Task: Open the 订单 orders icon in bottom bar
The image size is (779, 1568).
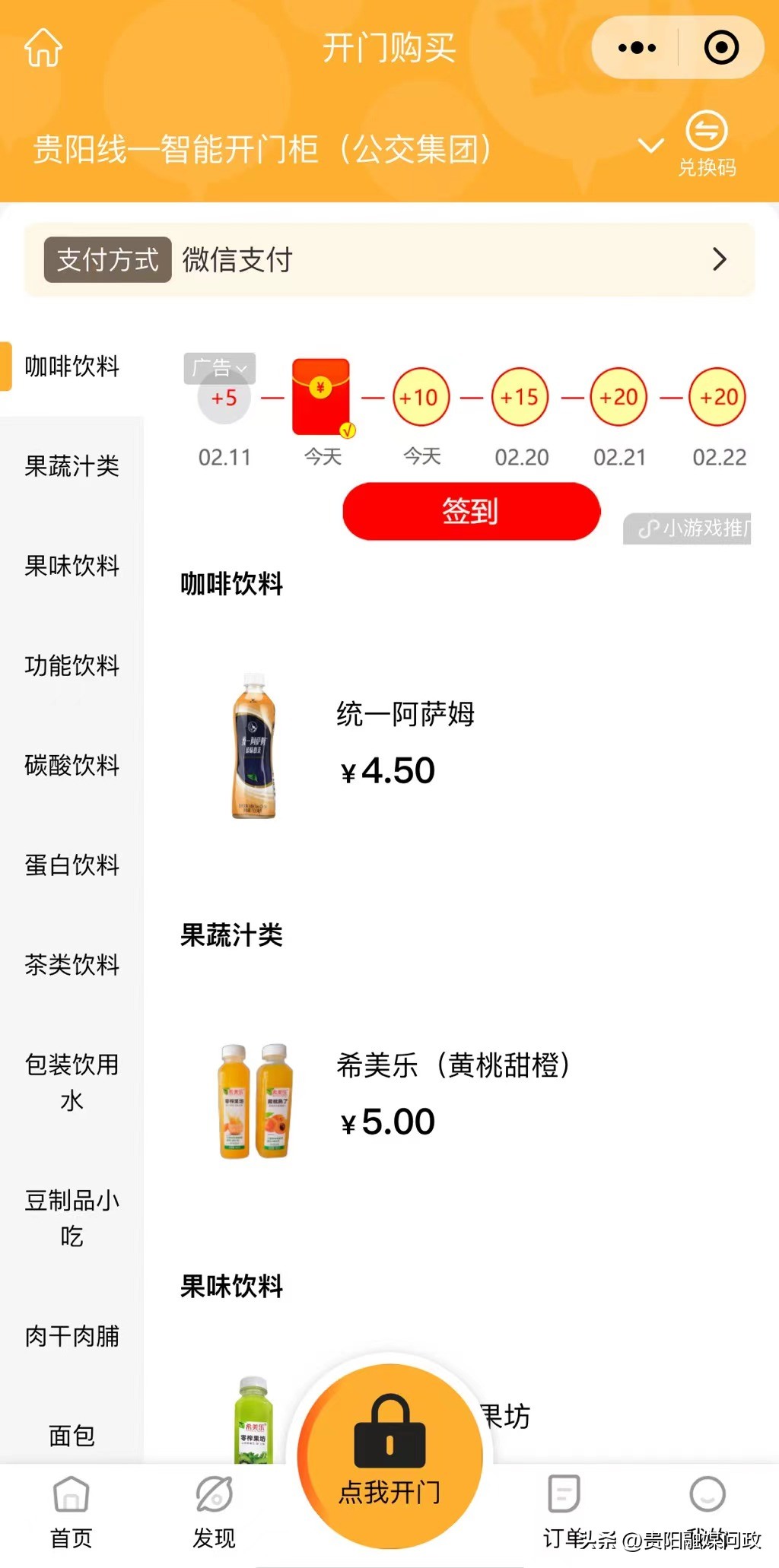Action: pyautogui.click(x=563, y=1494)
